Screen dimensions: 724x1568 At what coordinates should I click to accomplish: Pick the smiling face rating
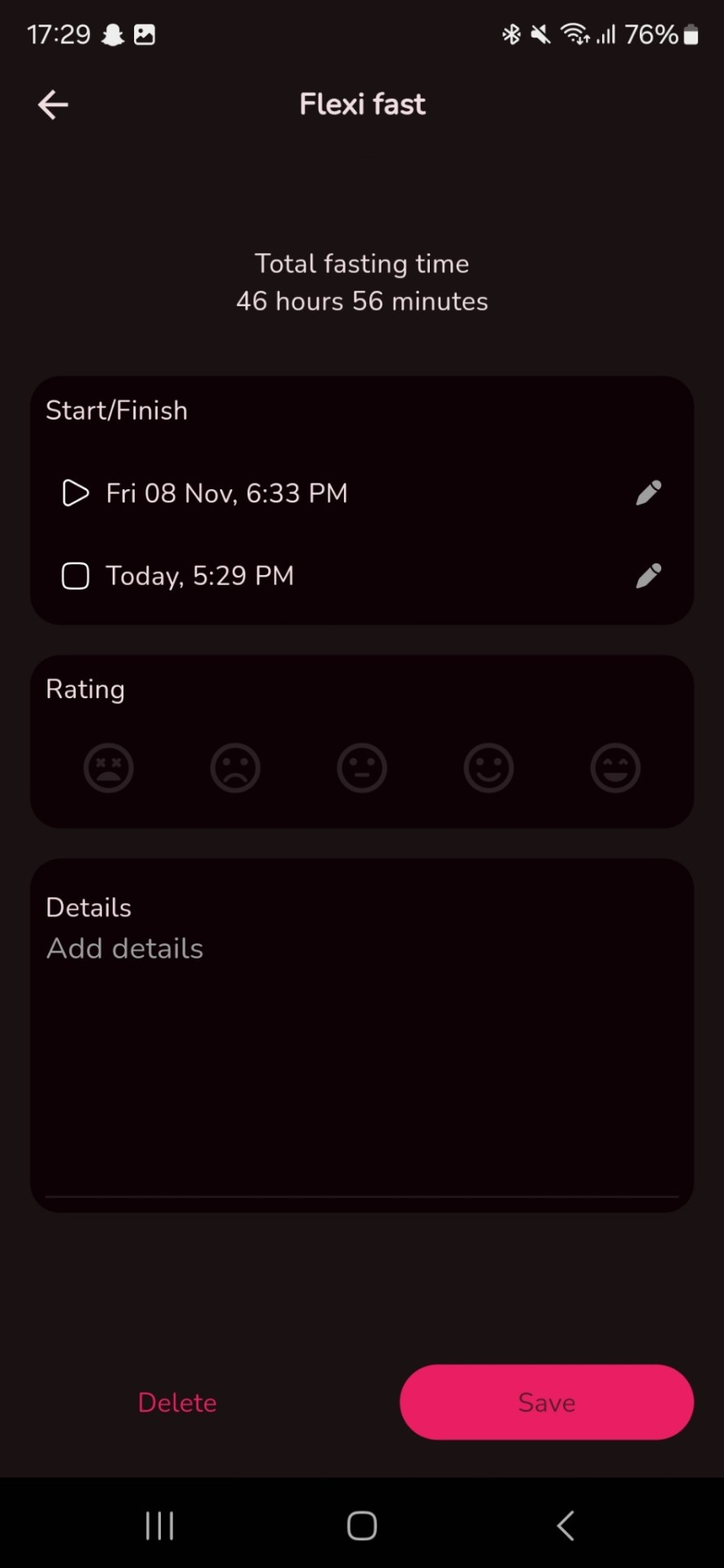(489, 768)
